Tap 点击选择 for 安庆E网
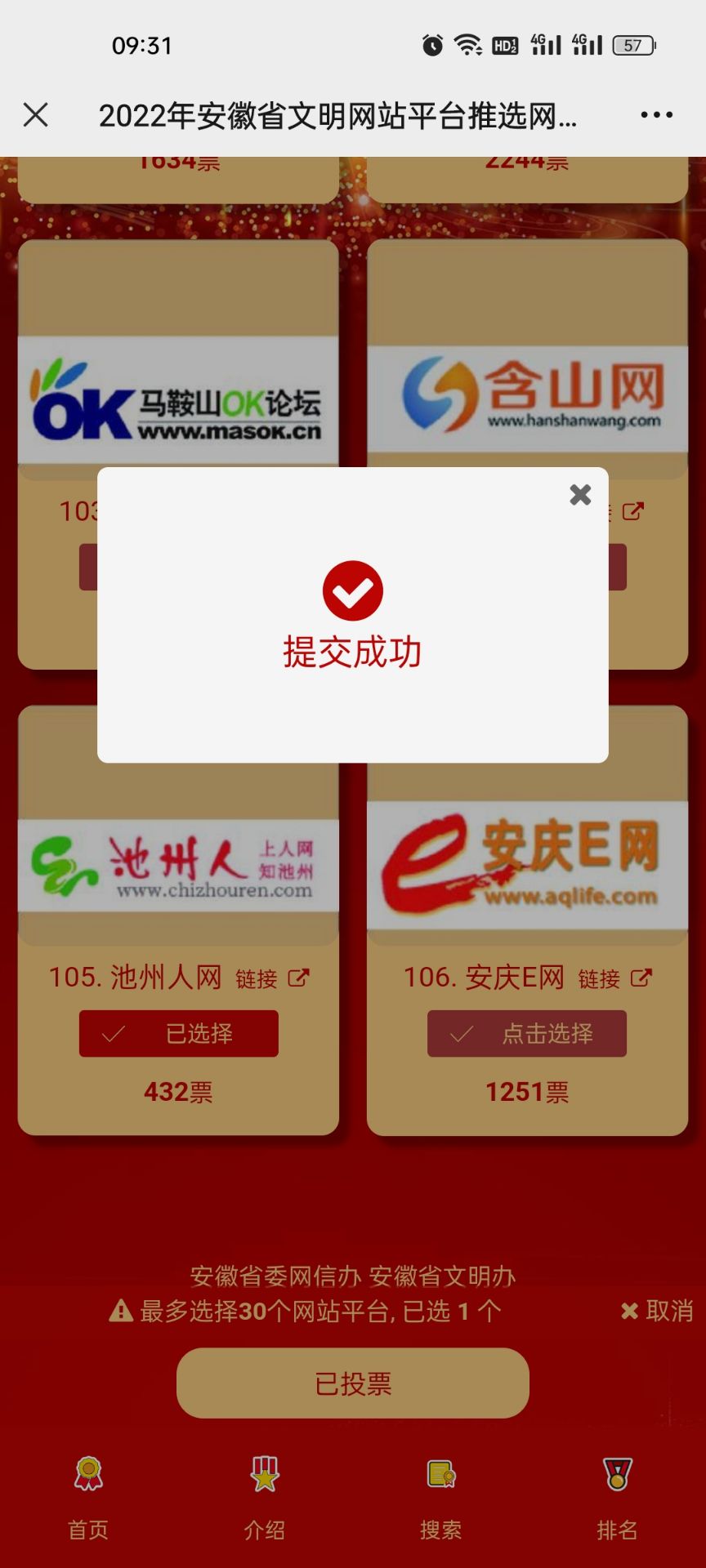706x1568 pixels. tap(527, 1034)
